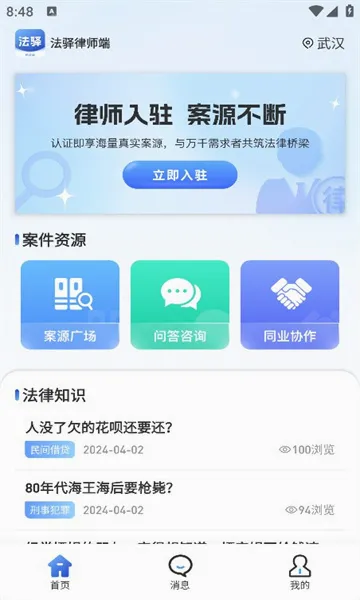Go to the 我的 tab

pyautogui.click(x=300, y=572)
